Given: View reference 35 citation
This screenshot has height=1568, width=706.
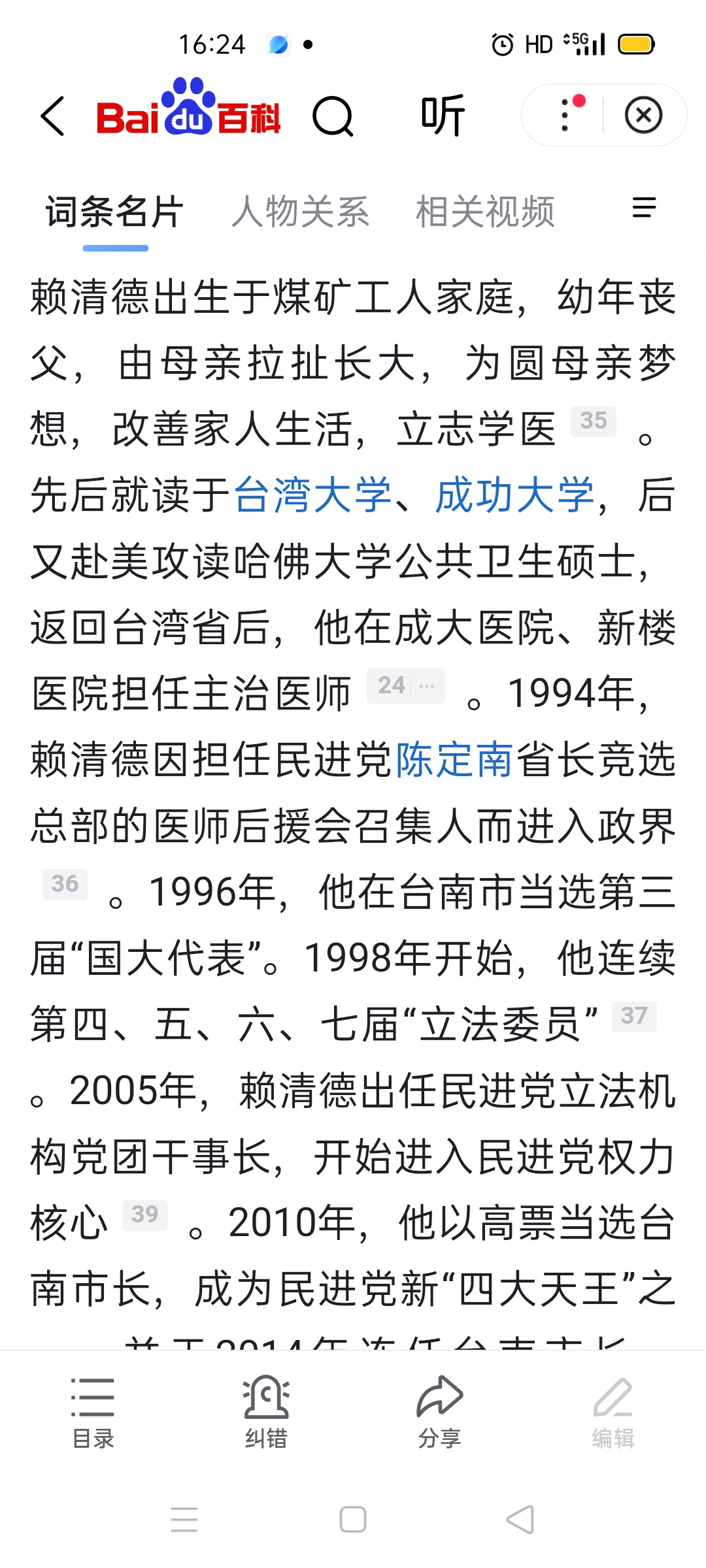Looking at the screenshot, I should (594, 421).
